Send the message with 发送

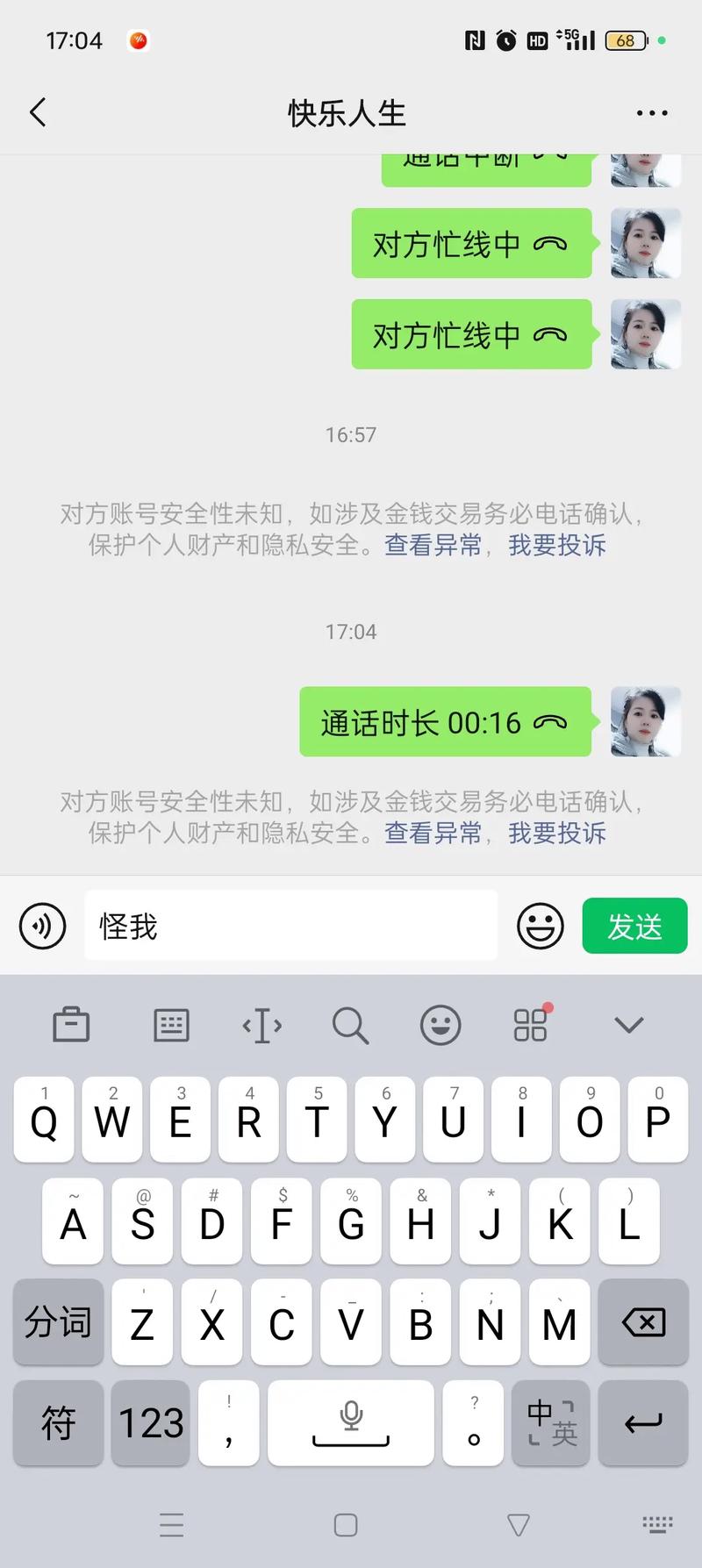tap(634, 926)
